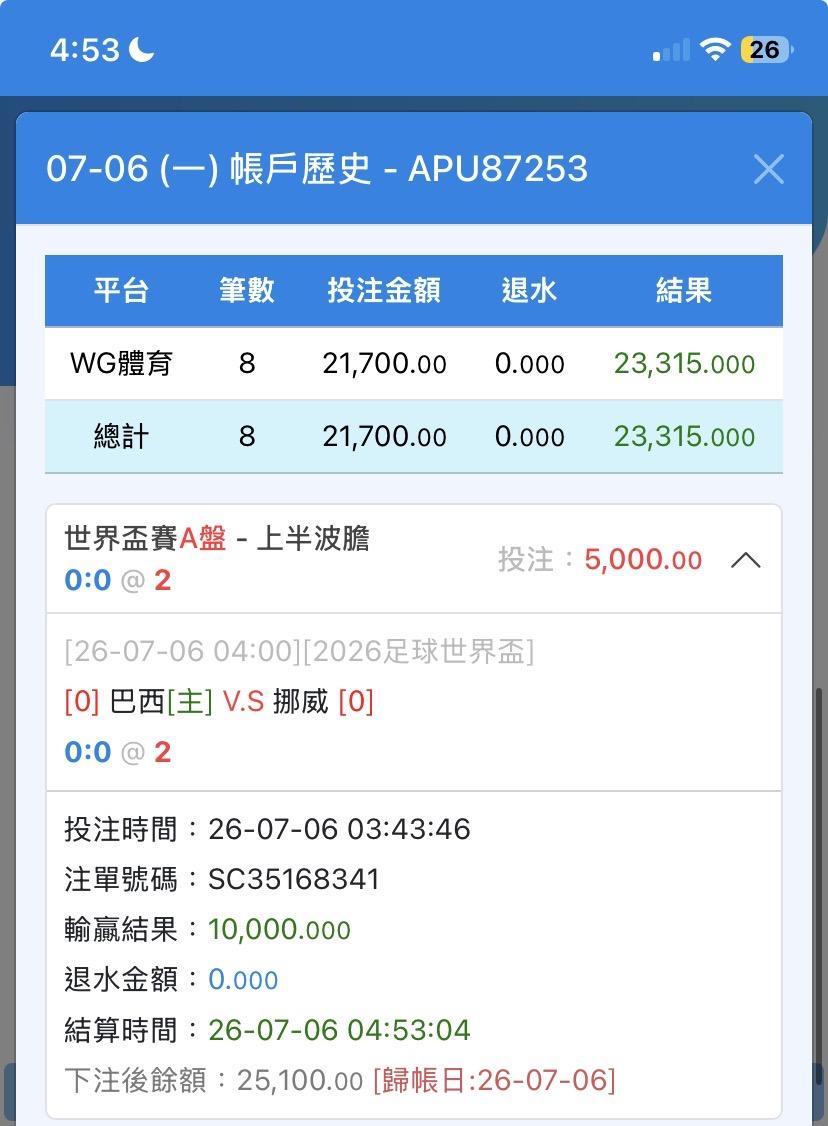Collapse the 世界盃賽A盤 上半波膽 bet details
The image size is (828, 1126).
click(x=745, y=560)
